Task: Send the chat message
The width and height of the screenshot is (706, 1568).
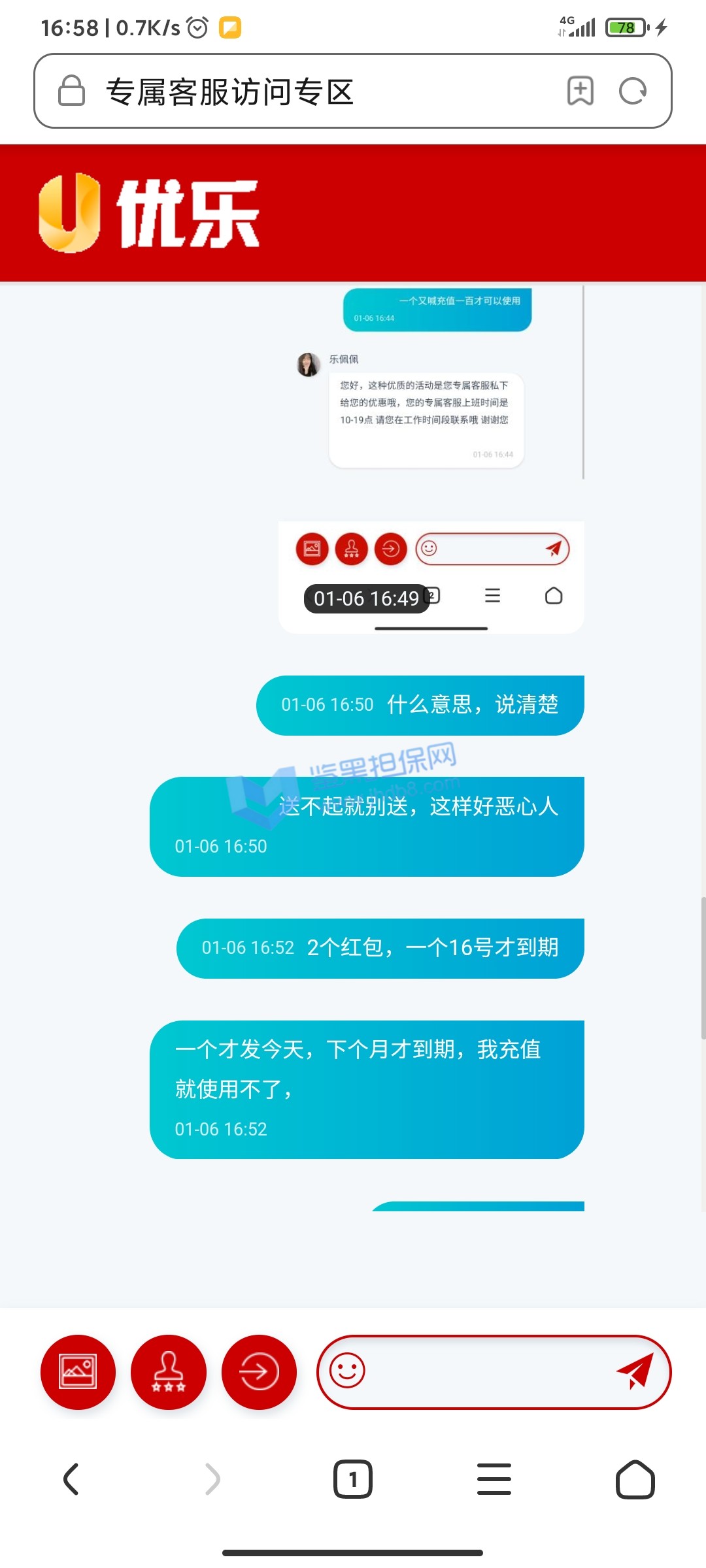Action: pos(634,1370)
